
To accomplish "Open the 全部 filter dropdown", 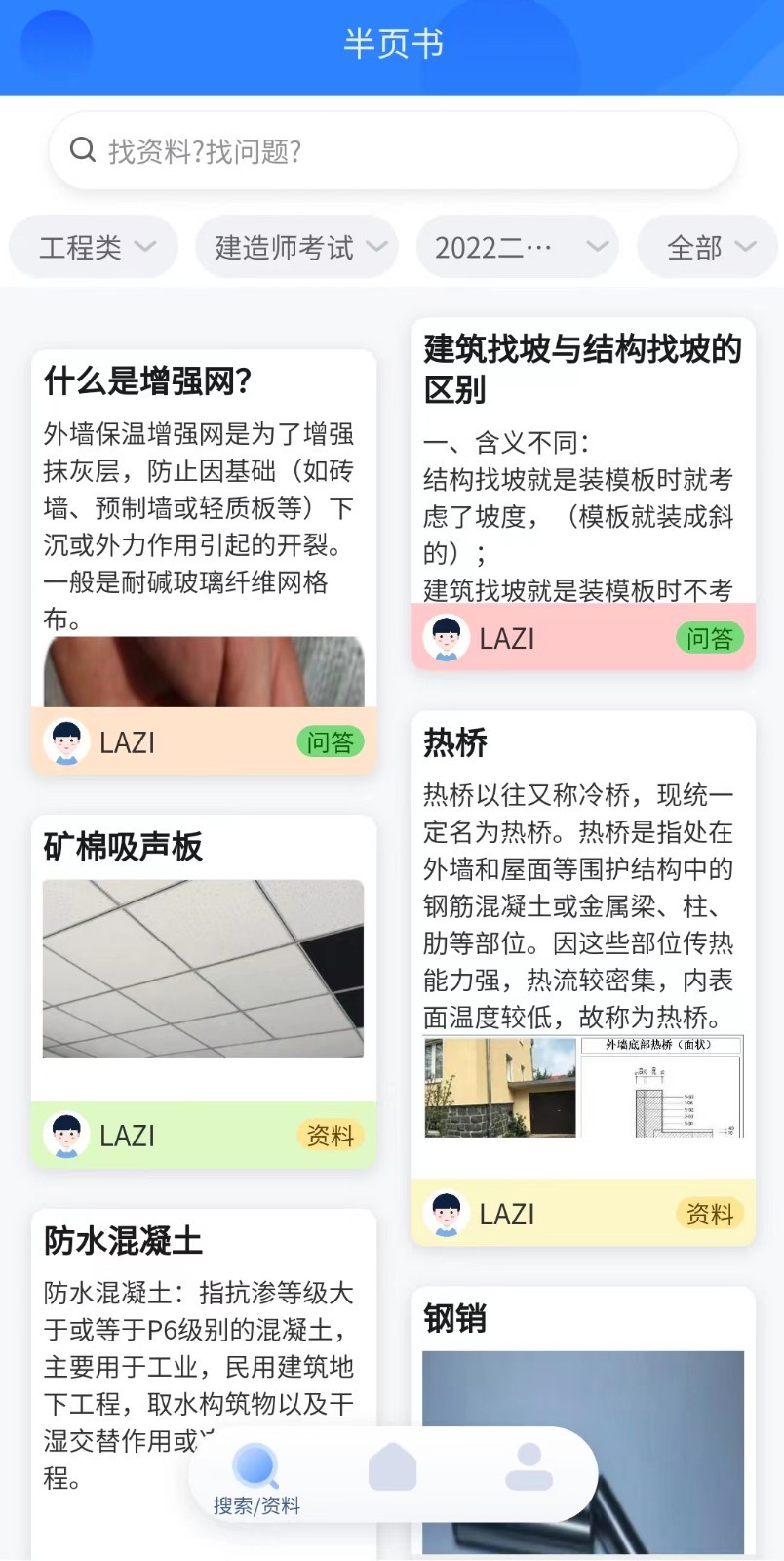I will point(707,247).
